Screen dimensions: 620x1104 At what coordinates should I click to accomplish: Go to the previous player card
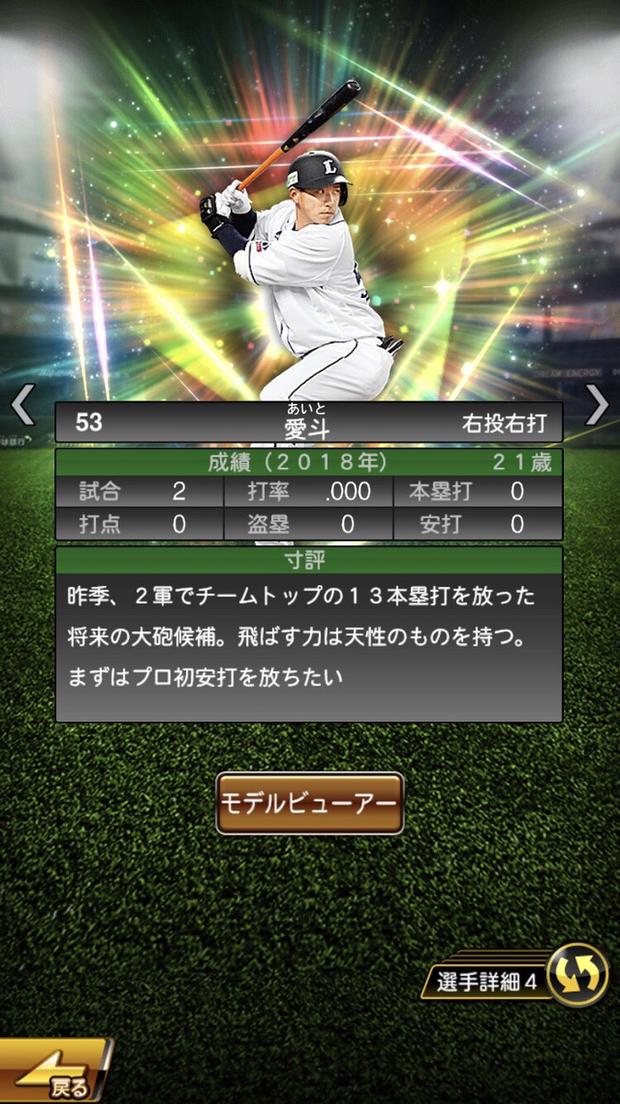point(22,405)
